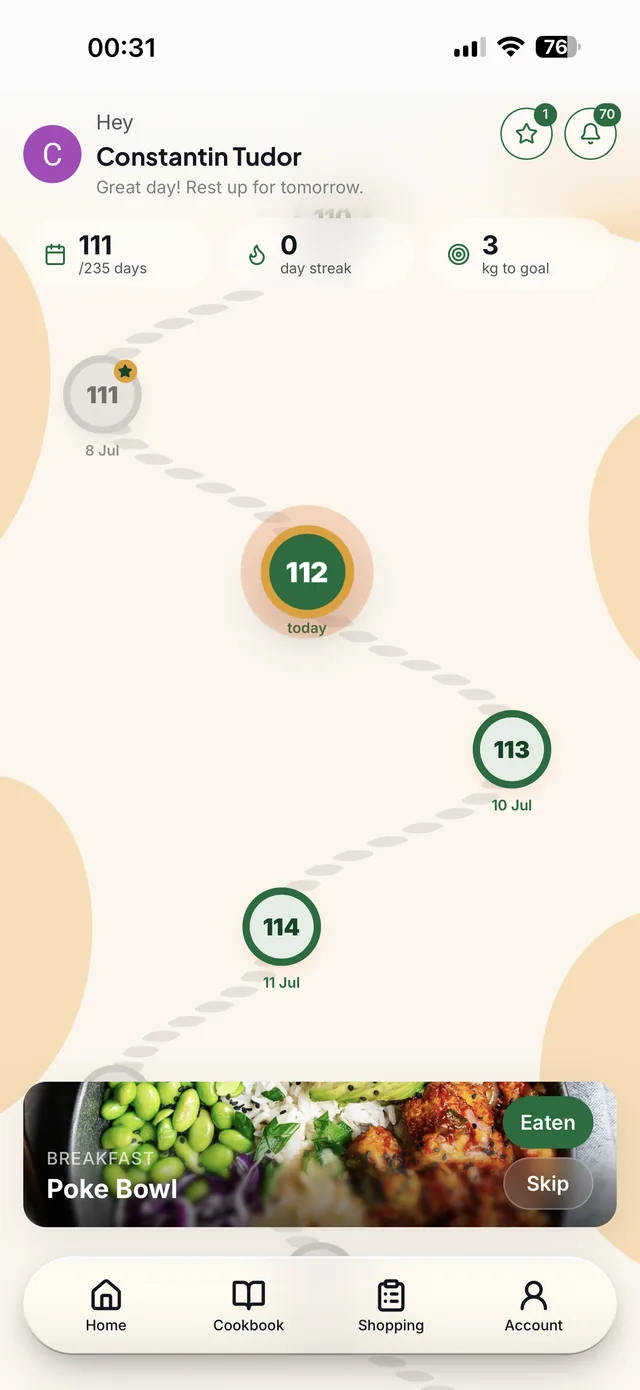Screen dimensions: 640x1390
Task: Open day 114 for 11 Jul
Action: point(281,927)
